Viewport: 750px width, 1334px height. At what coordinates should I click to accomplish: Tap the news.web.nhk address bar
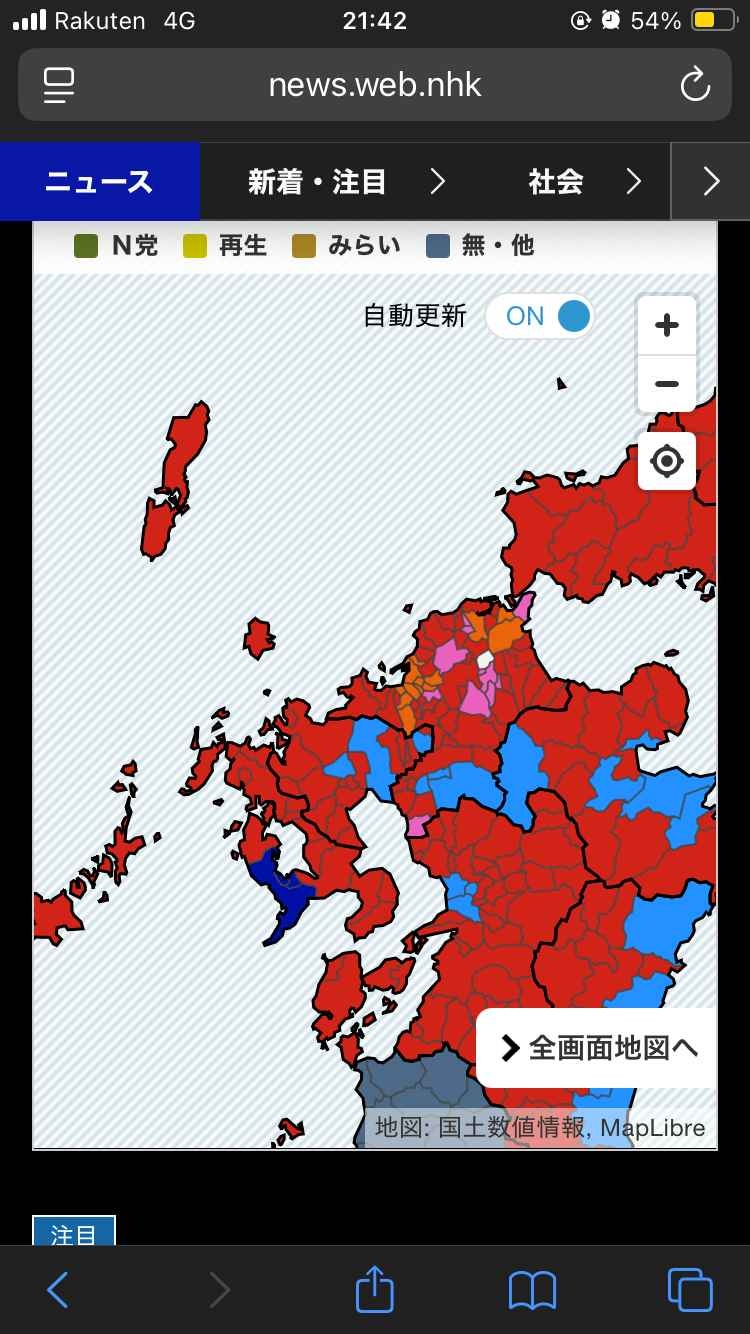pos(375,85)
